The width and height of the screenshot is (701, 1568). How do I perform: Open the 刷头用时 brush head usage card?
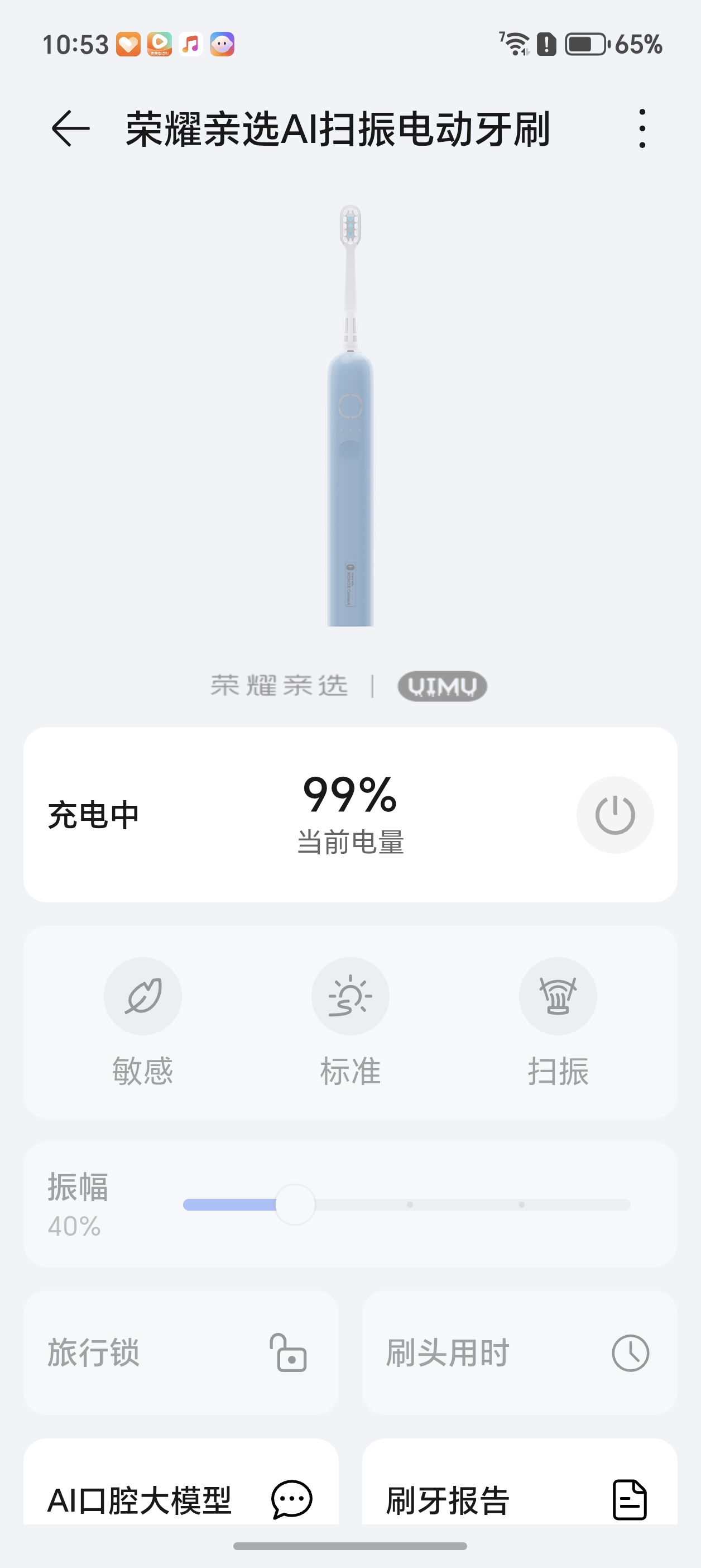tap(519, 1352)
